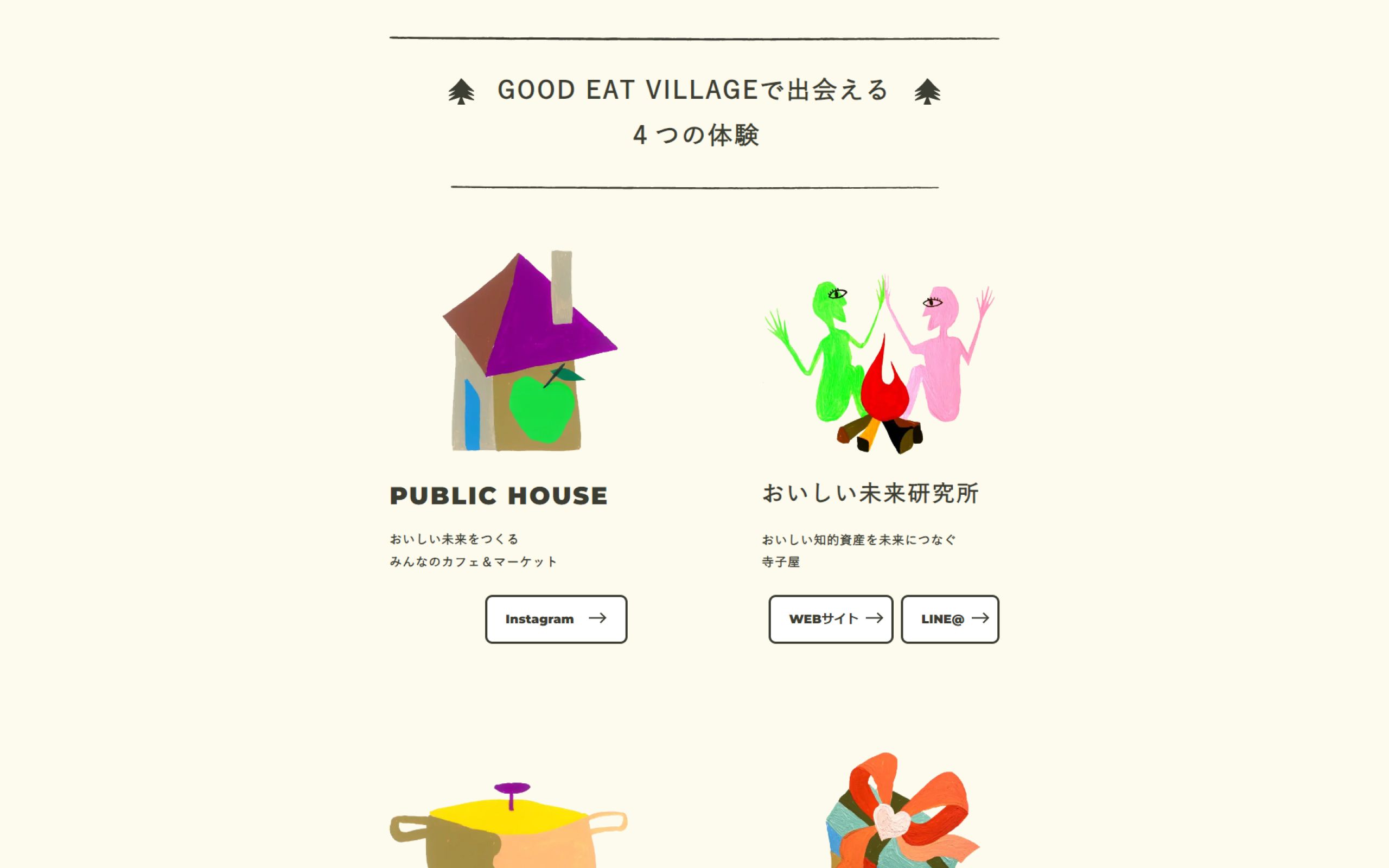1389x868 pixels.
Task: Tap the LINE@ button
Action: 950,619
